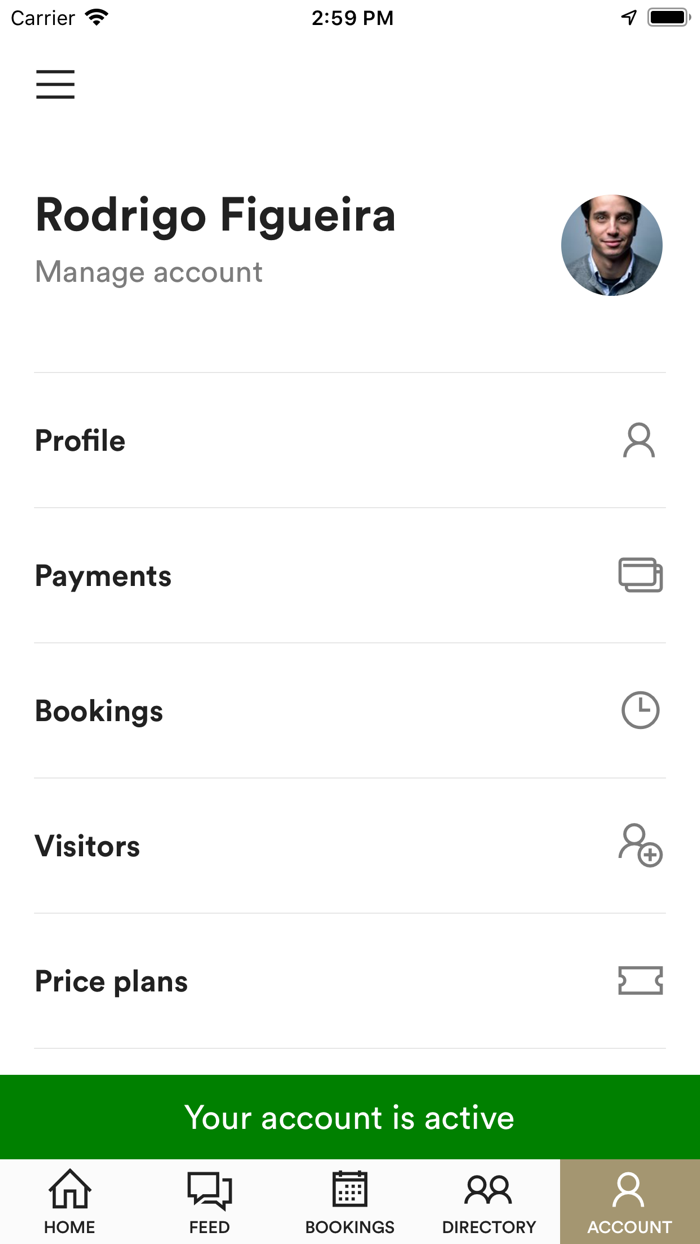Open the Bookings tab in bottom bar
Screen dimensions: 700x1244
click(x=350, y=1203)
